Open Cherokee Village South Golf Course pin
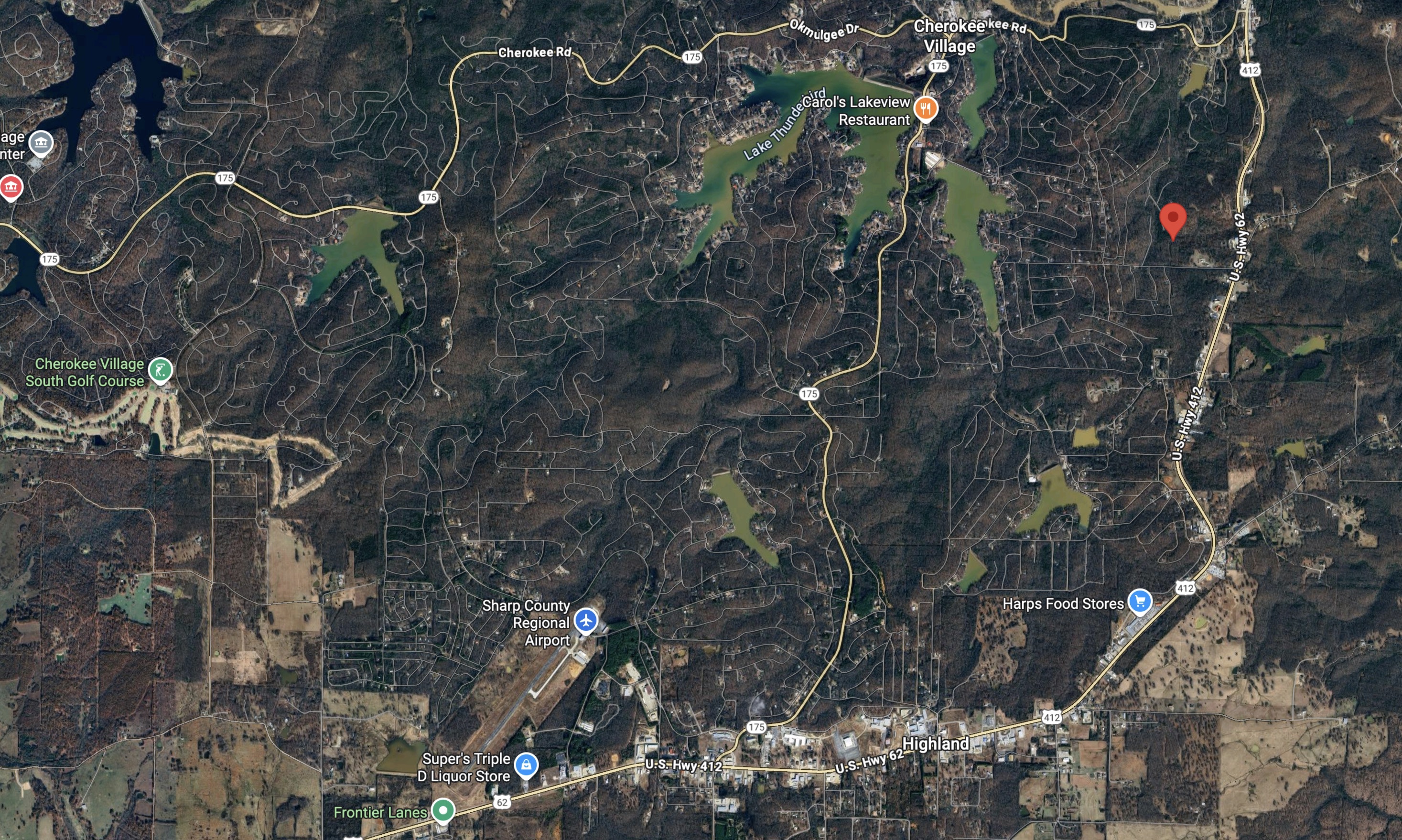Viewport: 1402px width, 840px height. click(160, 370)
